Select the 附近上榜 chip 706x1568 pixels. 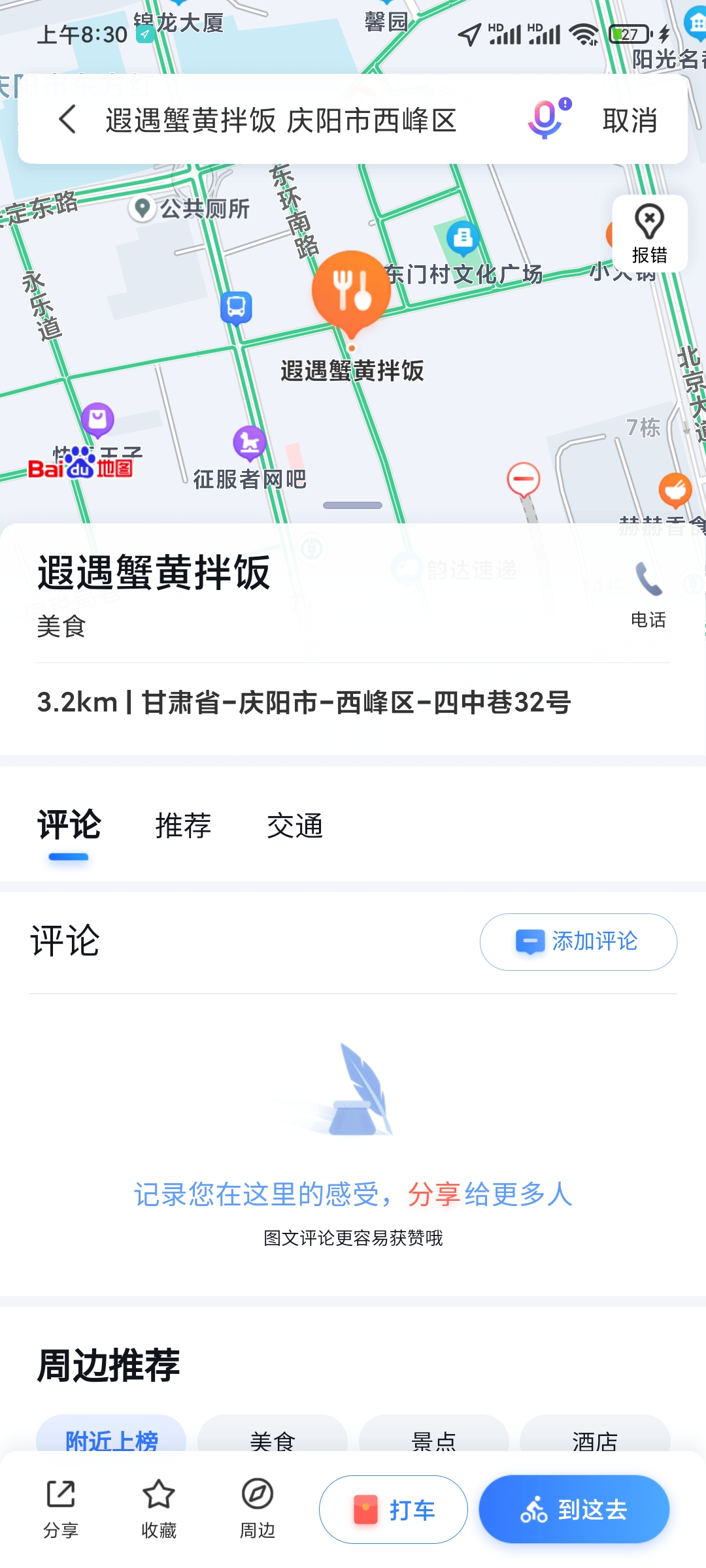pos(111,1437)
